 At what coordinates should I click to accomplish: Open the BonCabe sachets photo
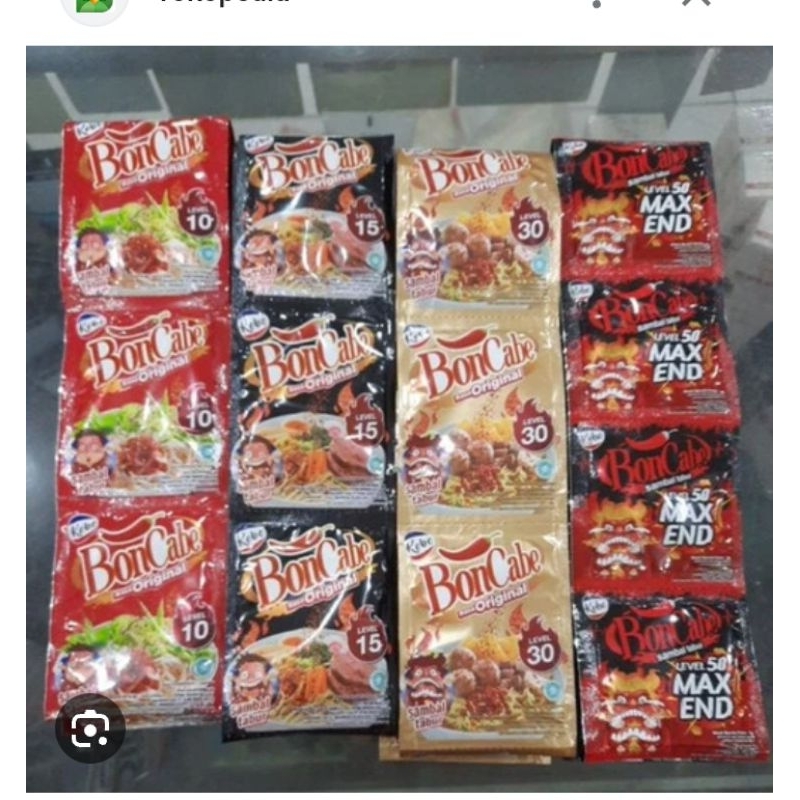point(400,420)
